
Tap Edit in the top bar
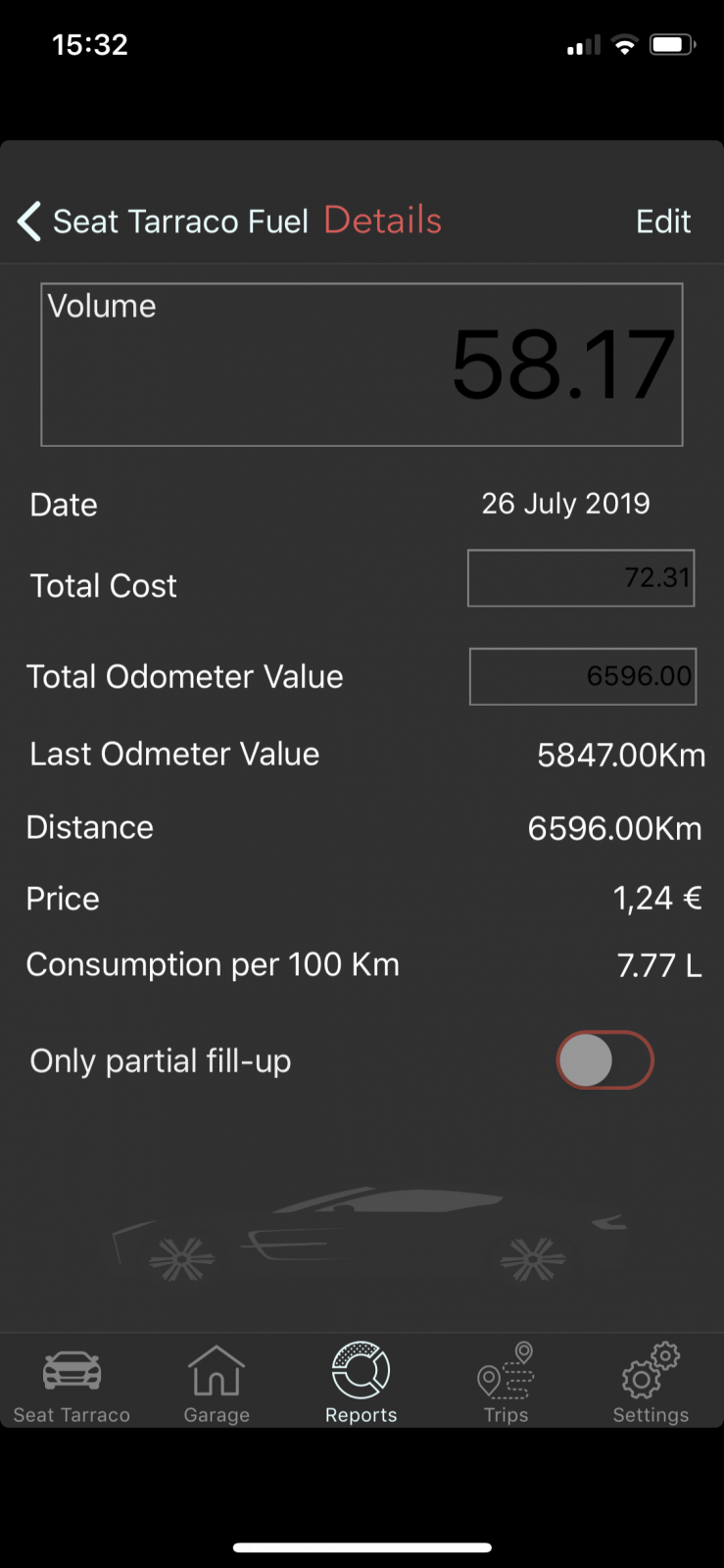coord(663,221)
